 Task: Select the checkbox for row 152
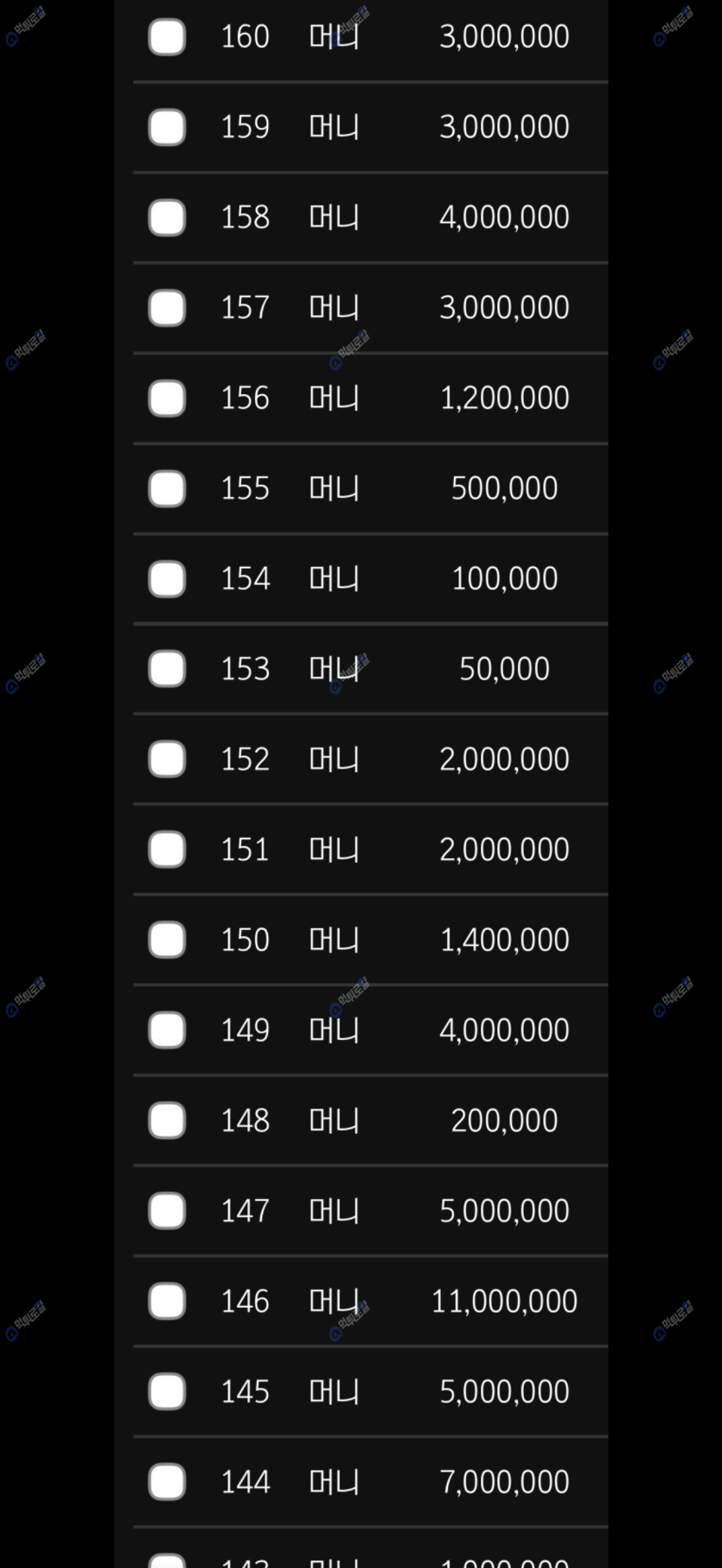click(167, 760)
